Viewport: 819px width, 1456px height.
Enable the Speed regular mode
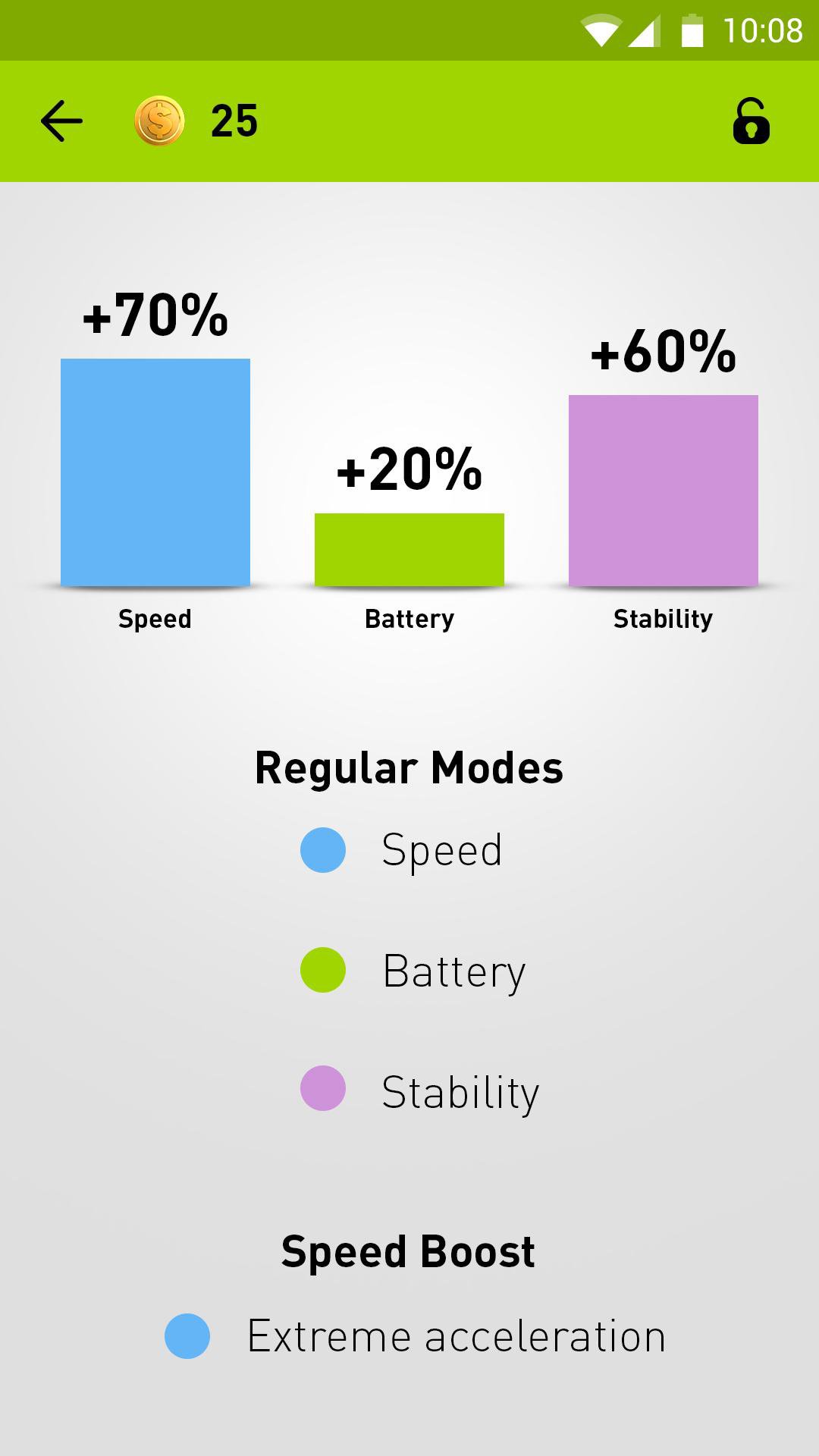(x=441, y=849)
